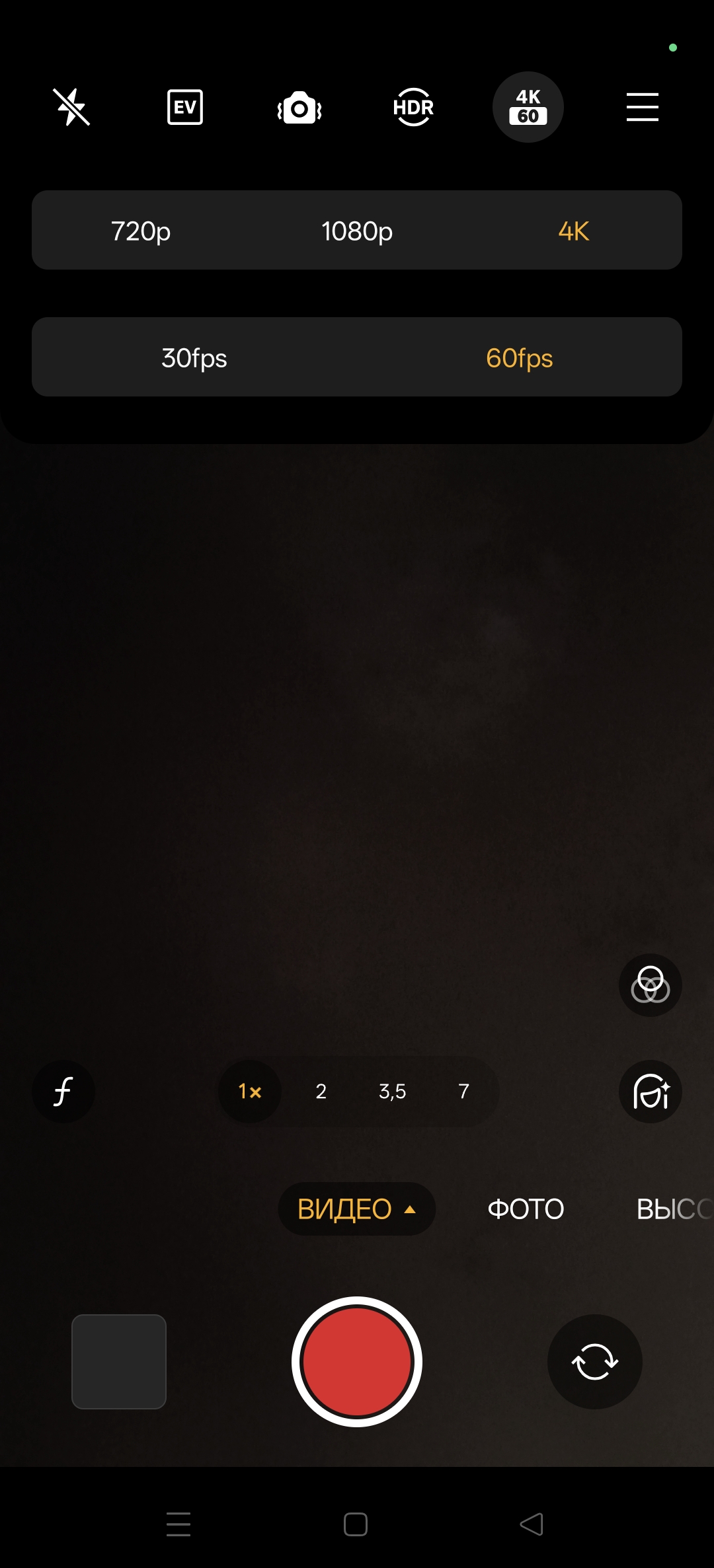Zoom to 7x
The image size is (714, 1568).
click(463, 1092)
